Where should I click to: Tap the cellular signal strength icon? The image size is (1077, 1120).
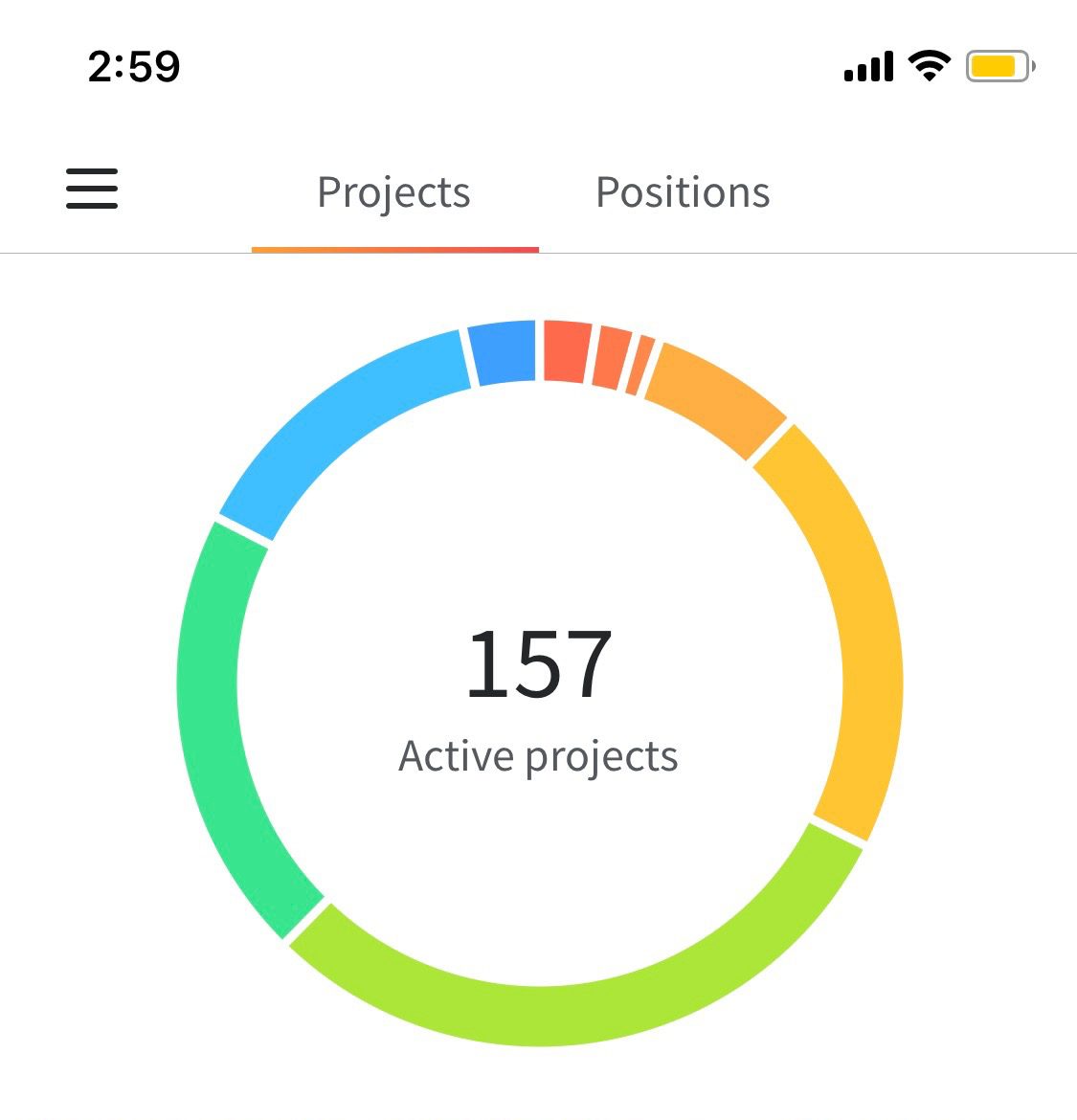click(x=864, y=65)
